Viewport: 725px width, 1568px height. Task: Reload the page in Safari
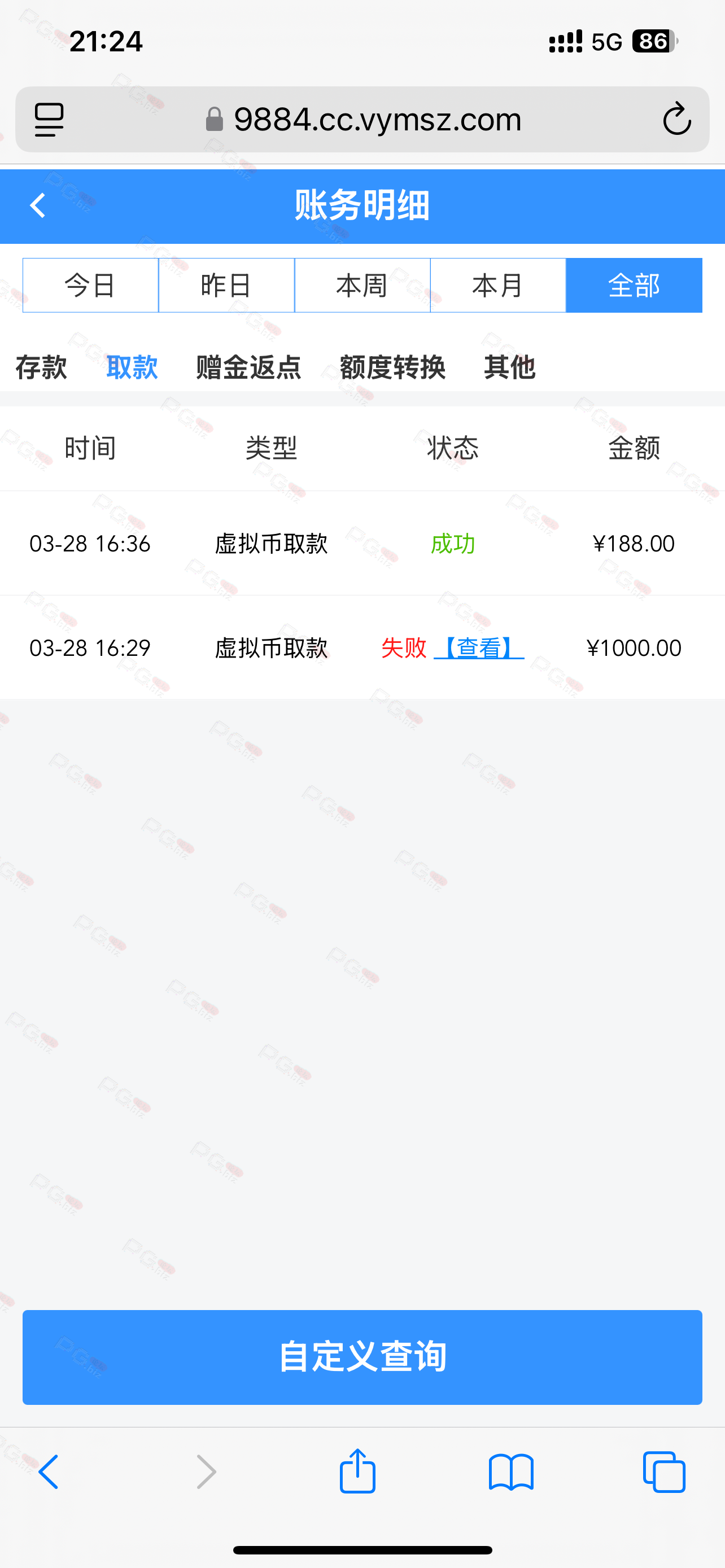click(677, 119)
